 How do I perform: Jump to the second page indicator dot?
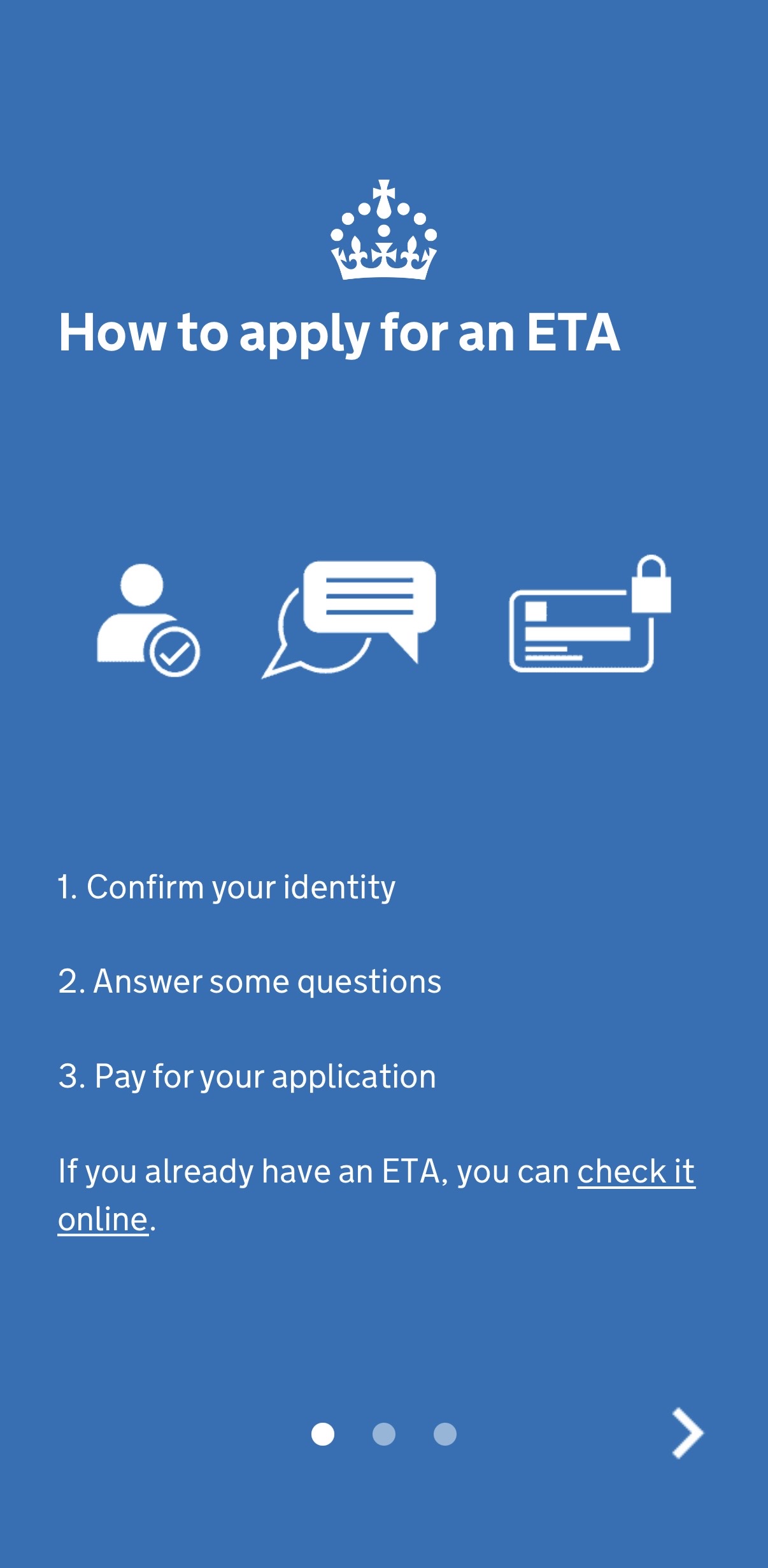[x=383, y=1434]
